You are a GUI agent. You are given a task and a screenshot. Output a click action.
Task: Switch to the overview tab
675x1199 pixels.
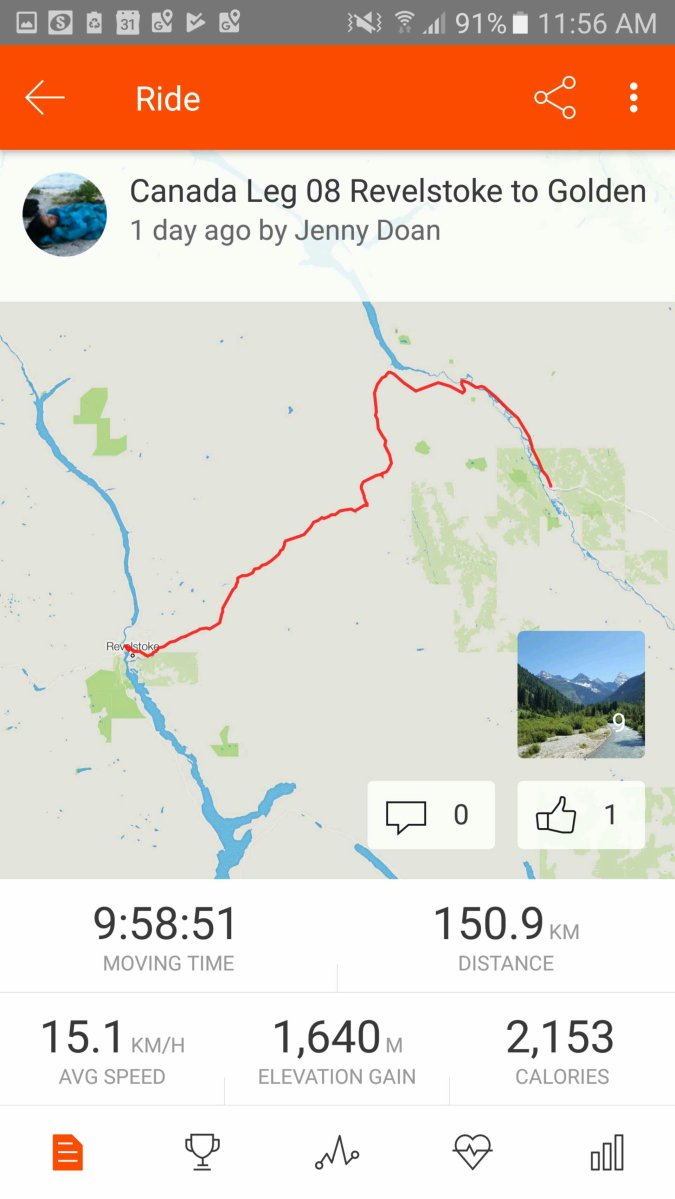67,1153
